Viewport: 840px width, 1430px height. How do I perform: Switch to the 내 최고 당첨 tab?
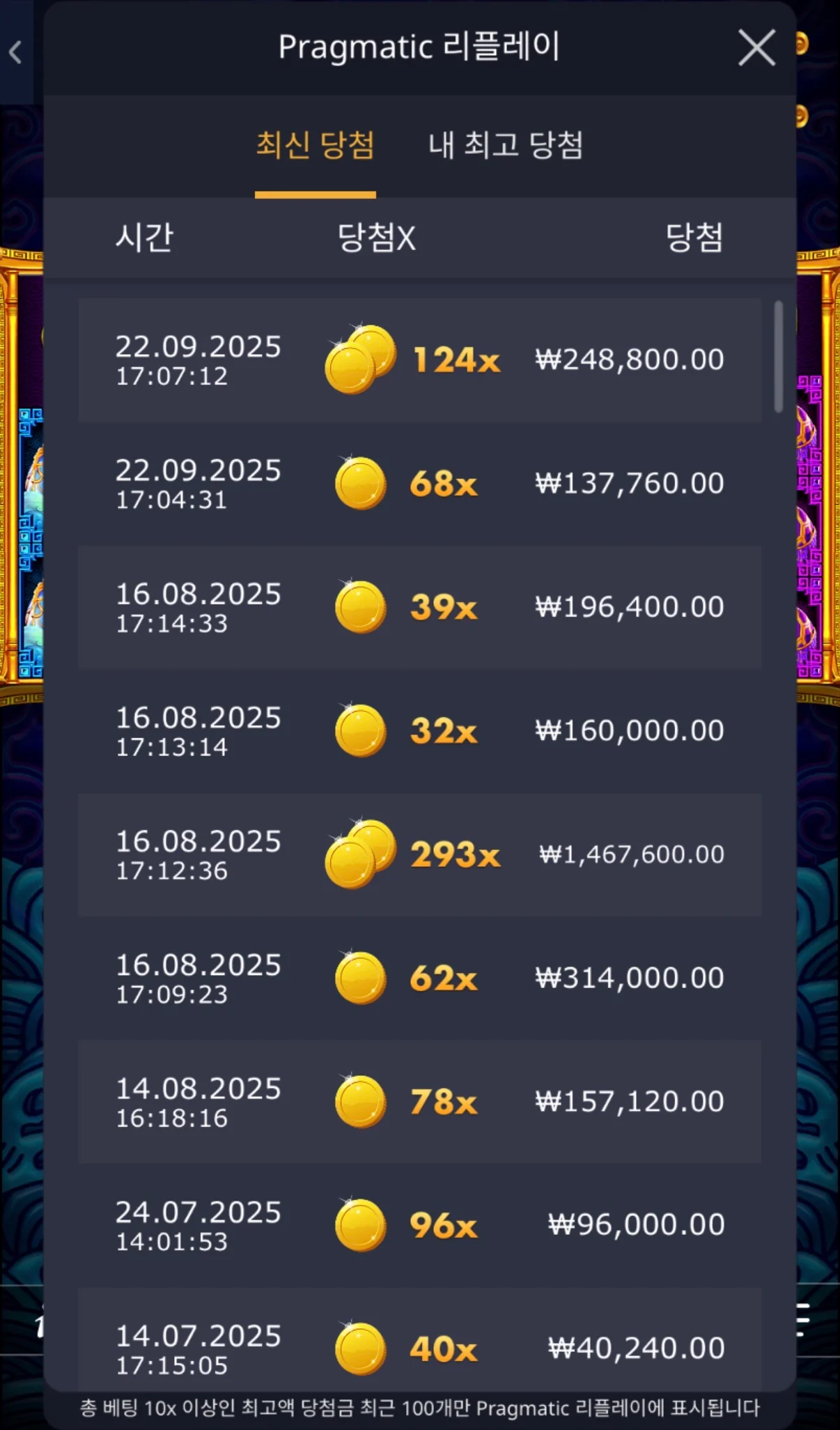[506, 145]
